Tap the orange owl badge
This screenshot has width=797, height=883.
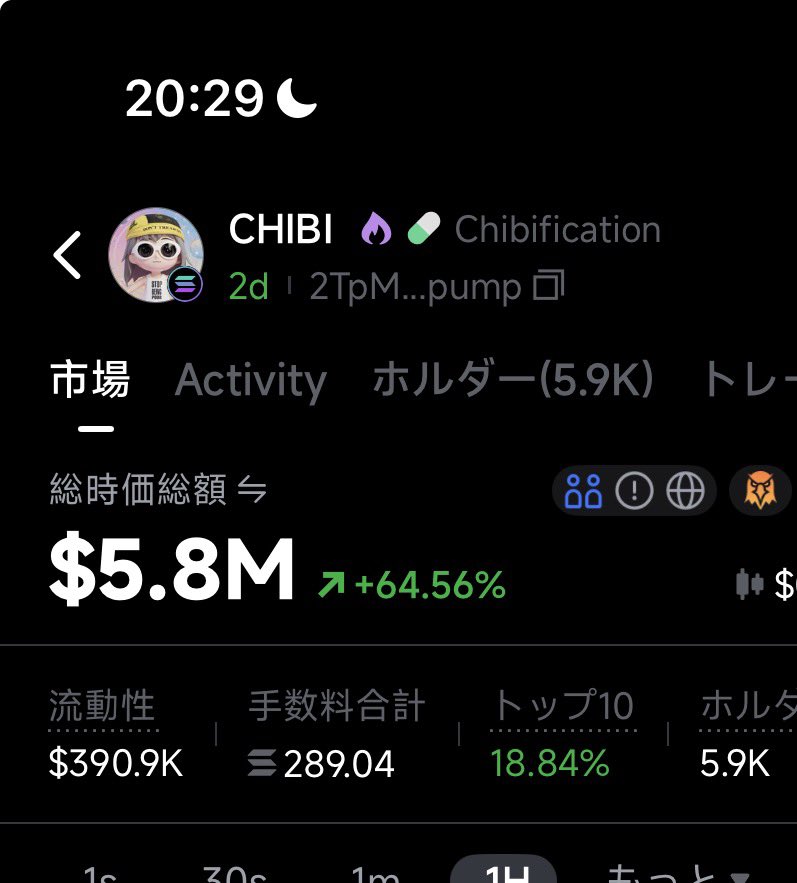coord(762,491)
